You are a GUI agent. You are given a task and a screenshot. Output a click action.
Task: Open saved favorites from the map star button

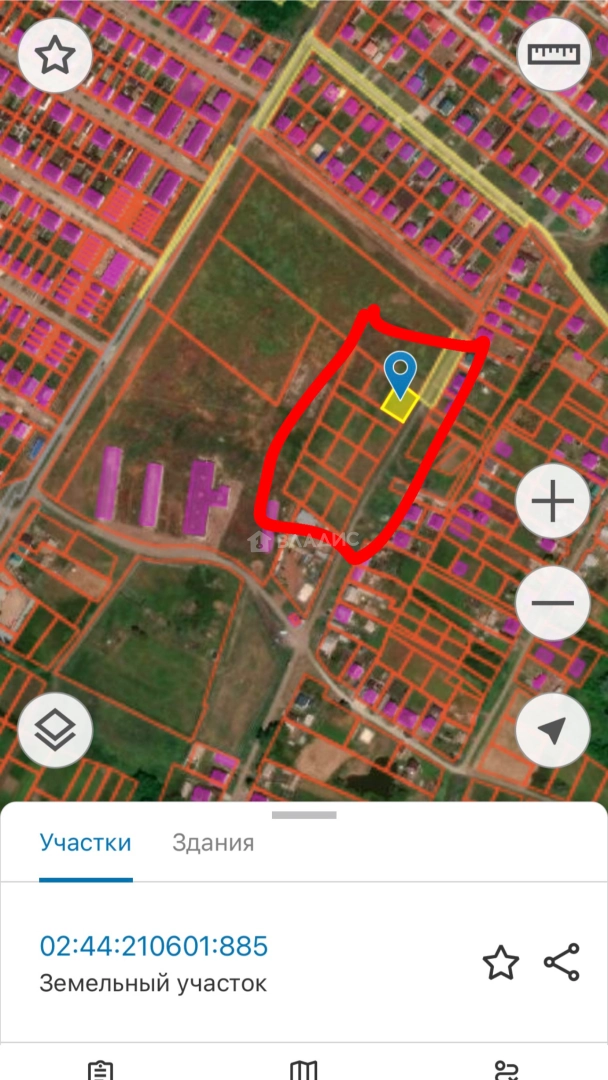click(x=55, y=56)
